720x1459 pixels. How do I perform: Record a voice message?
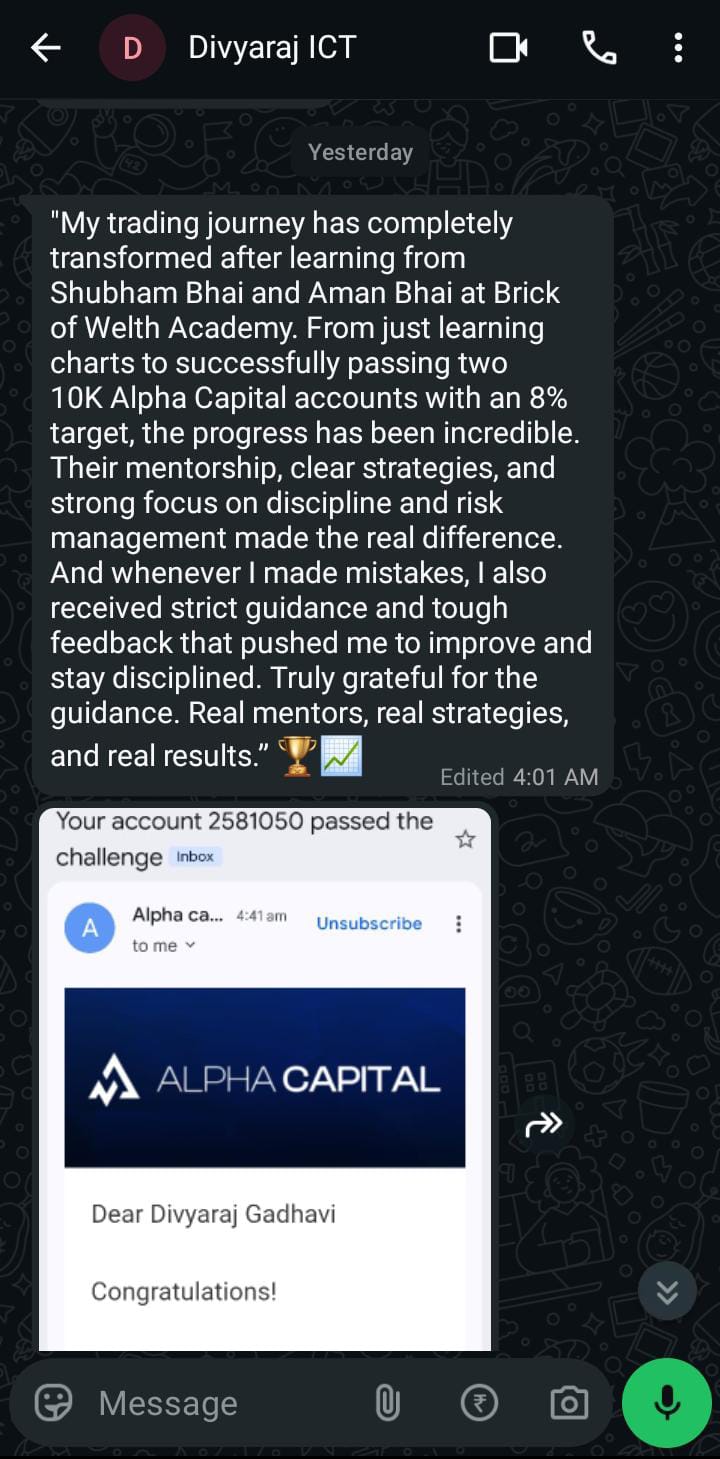667,1403
